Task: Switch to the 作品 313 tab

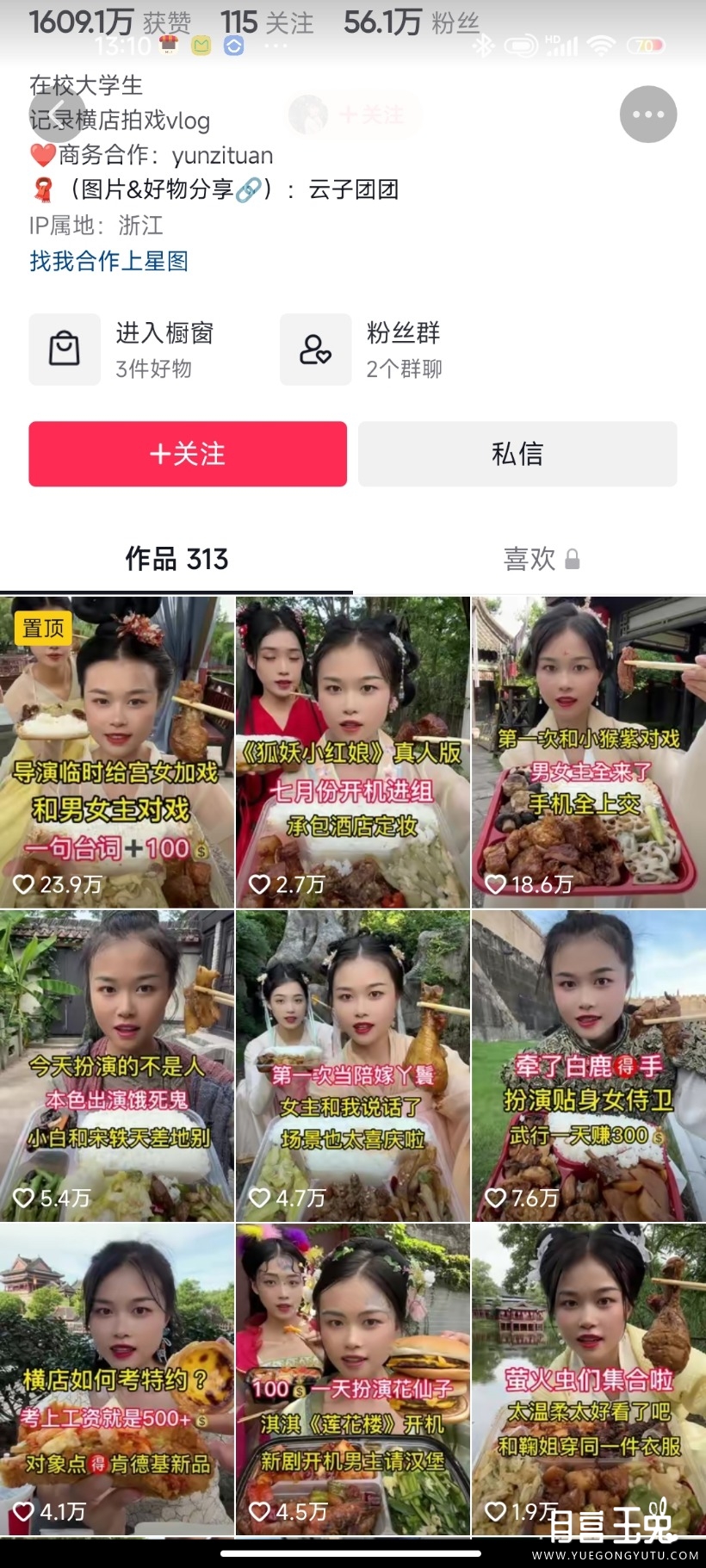Action: pos(176,560)
